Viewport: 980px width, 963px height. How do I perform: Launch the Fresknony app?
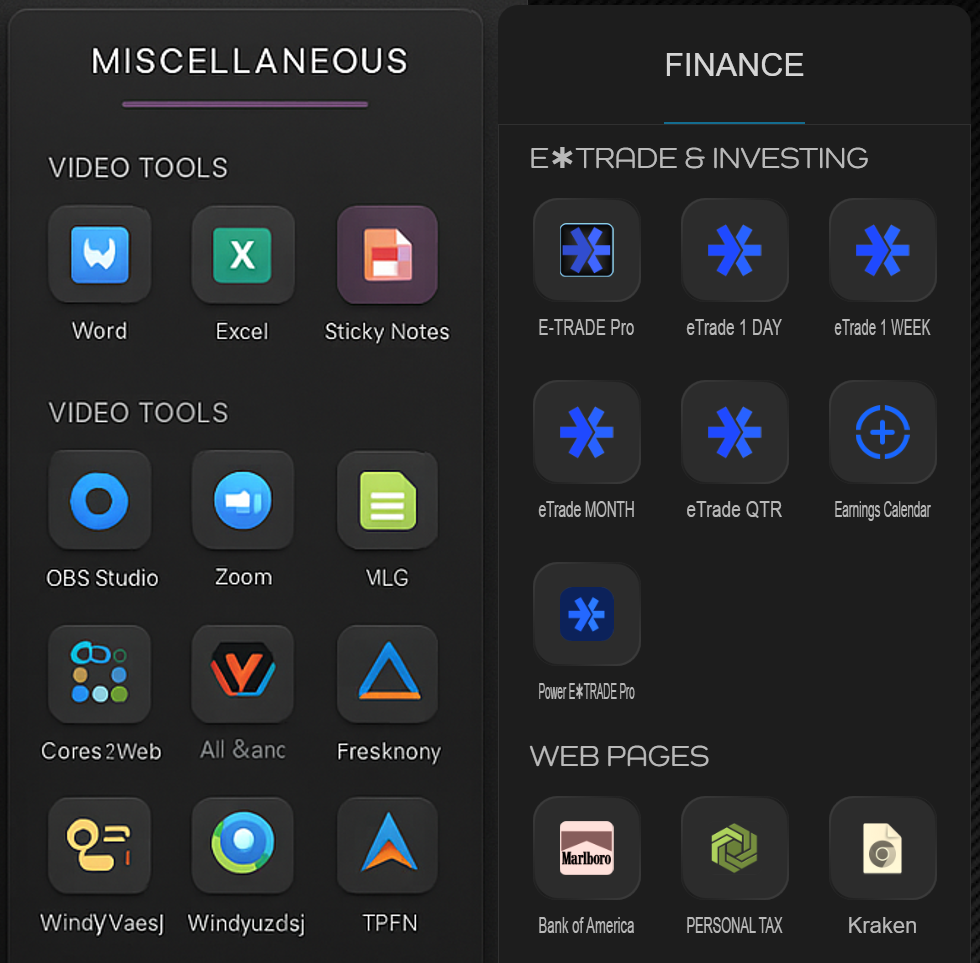(x=387, y=673)
